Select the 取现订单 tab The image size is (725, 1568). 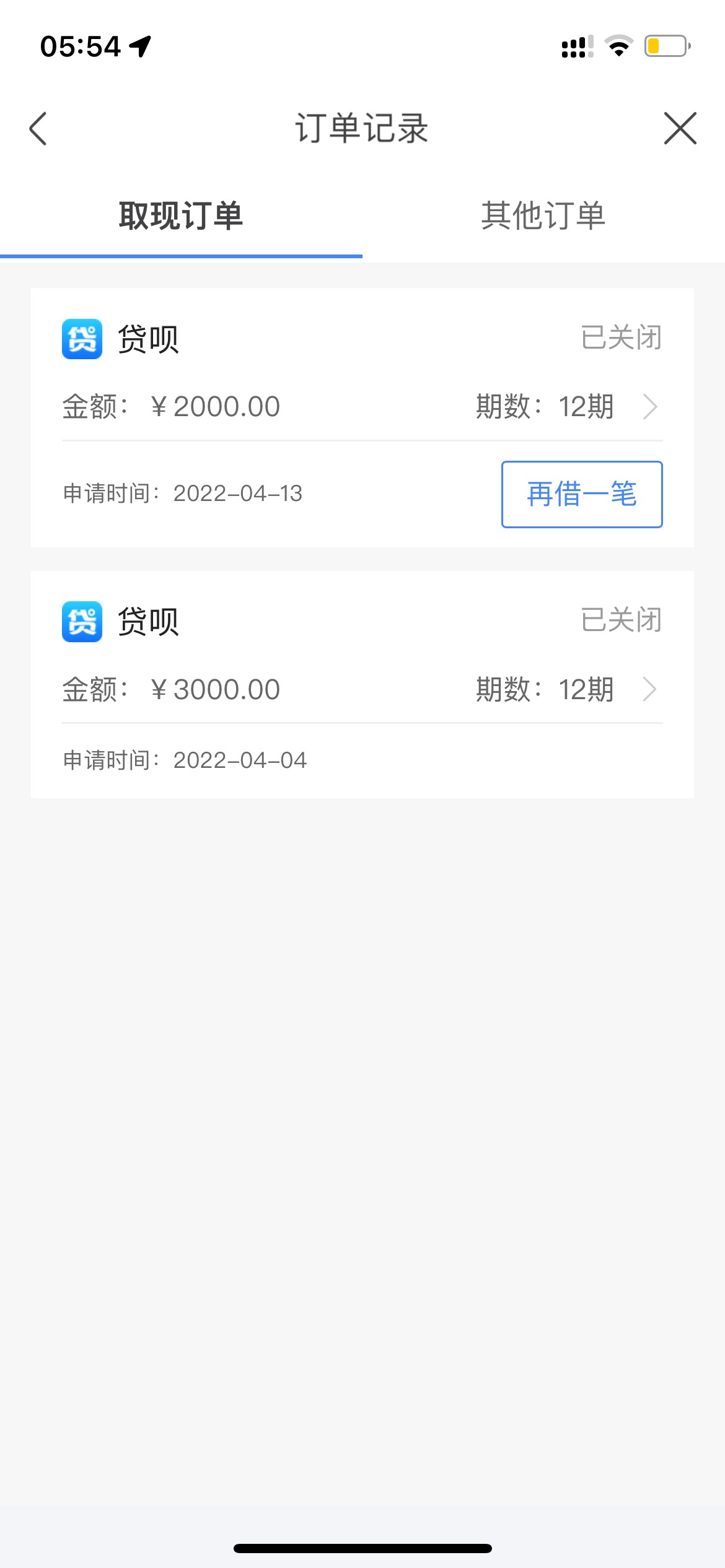[x=181, y=217]
